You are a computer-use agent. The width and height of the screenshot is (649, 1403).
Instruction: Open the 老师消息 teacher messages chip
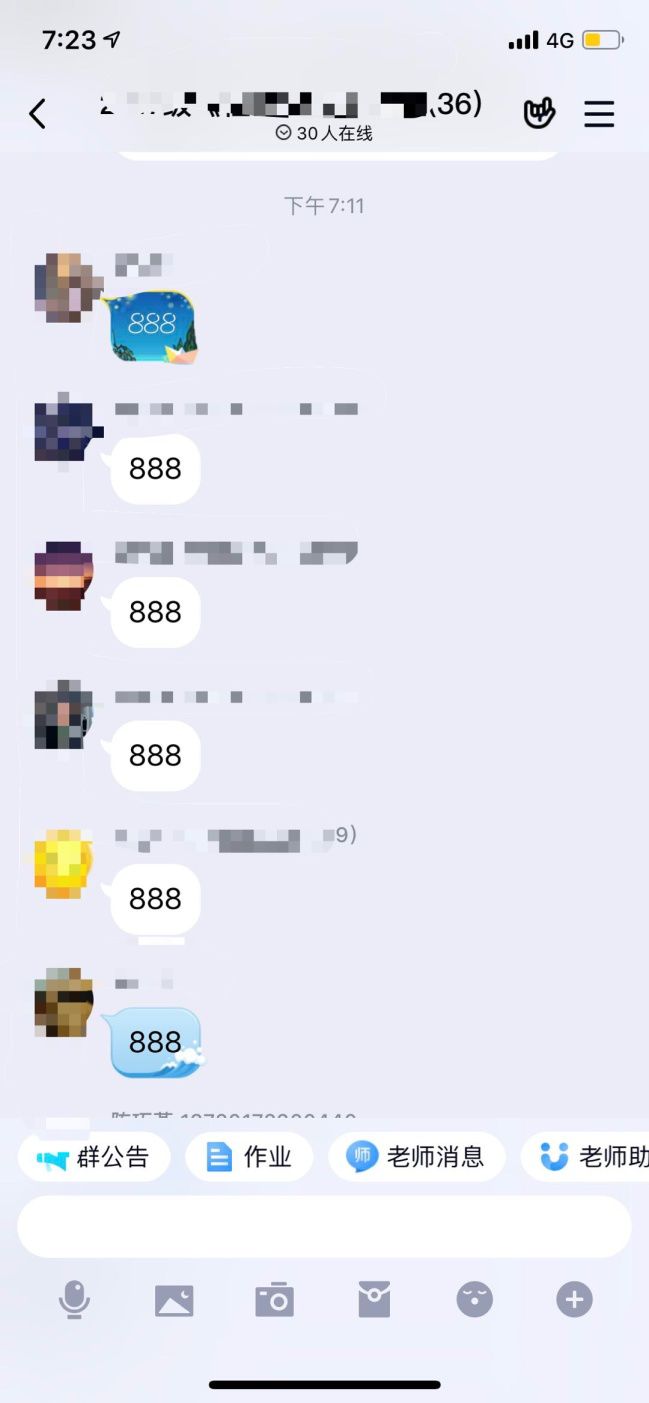[x=416, y=1157]
